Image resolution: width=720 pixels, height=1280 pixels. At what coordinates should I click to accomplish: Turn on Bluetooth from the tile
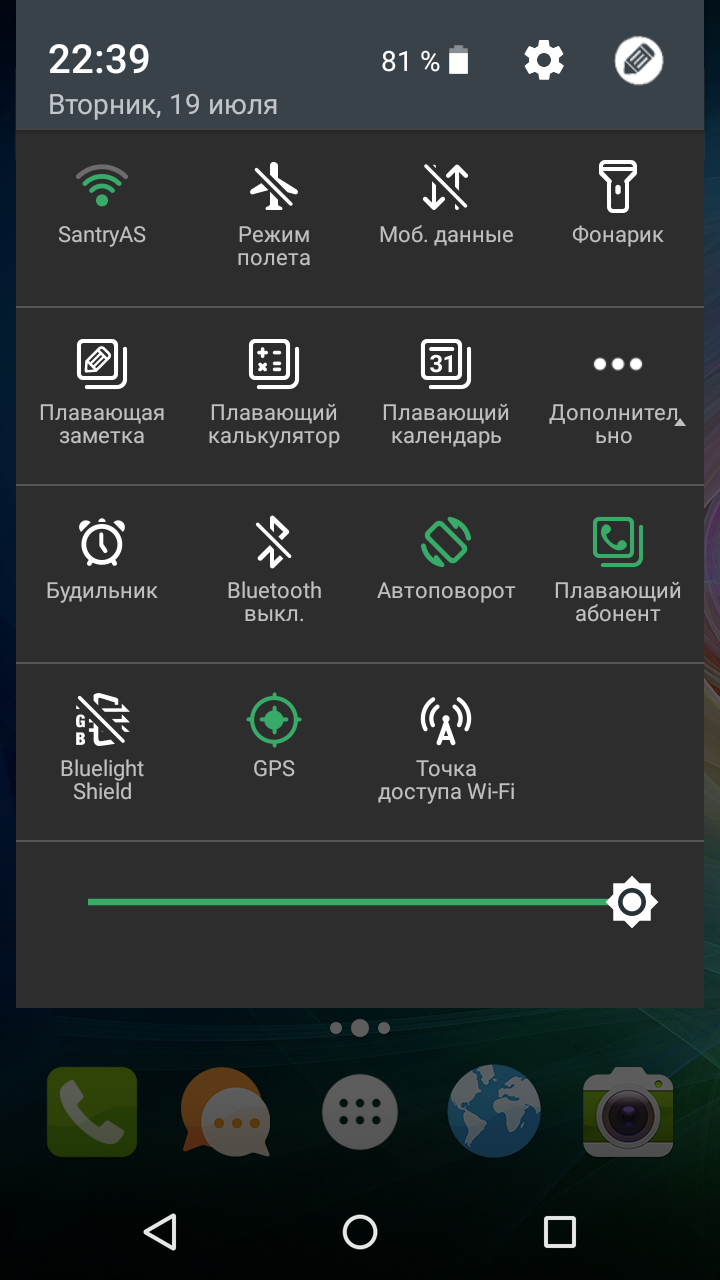click(273, 543)
